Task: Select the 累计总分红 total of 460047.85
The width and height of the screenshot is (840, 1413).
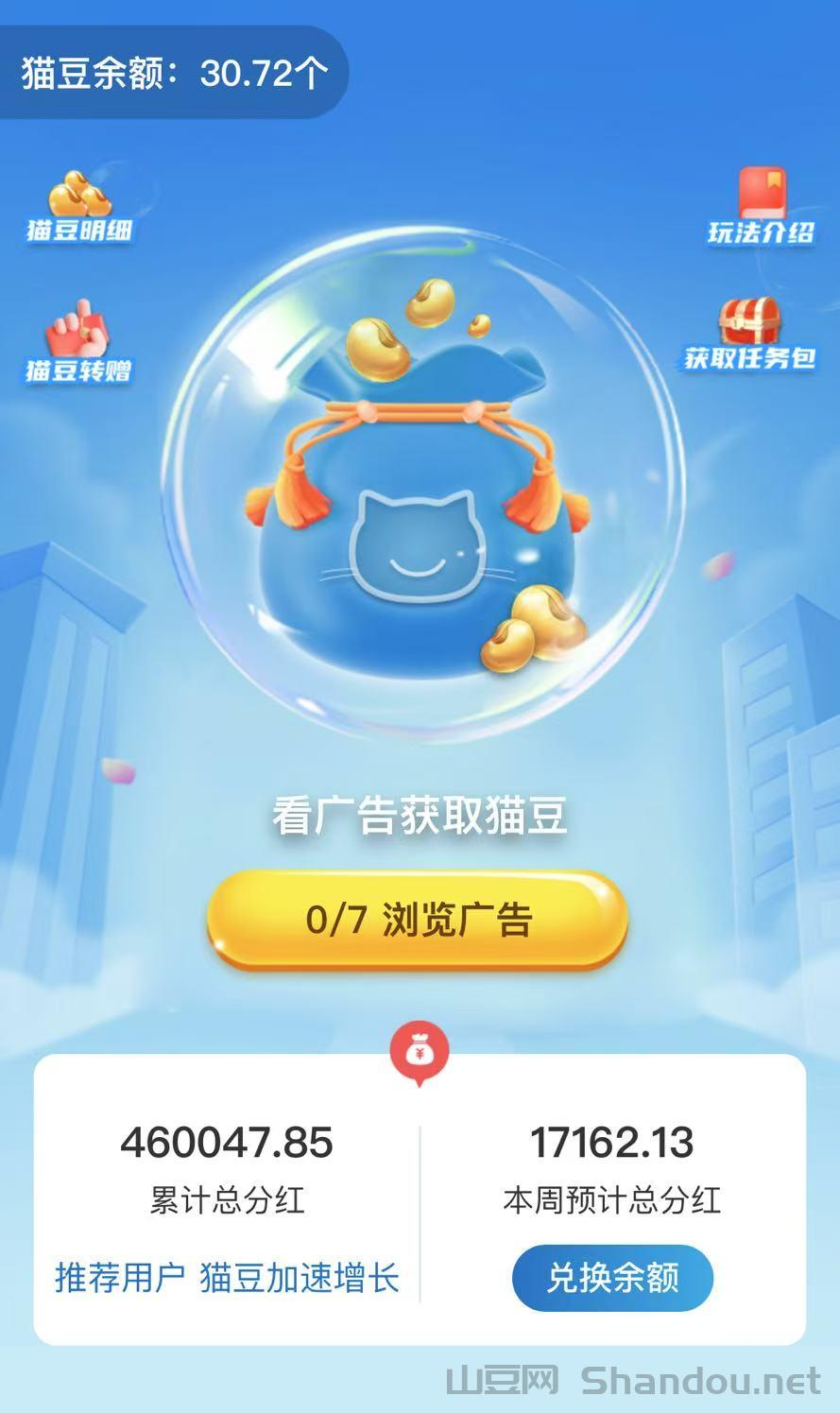Action: click(227, 1143)
